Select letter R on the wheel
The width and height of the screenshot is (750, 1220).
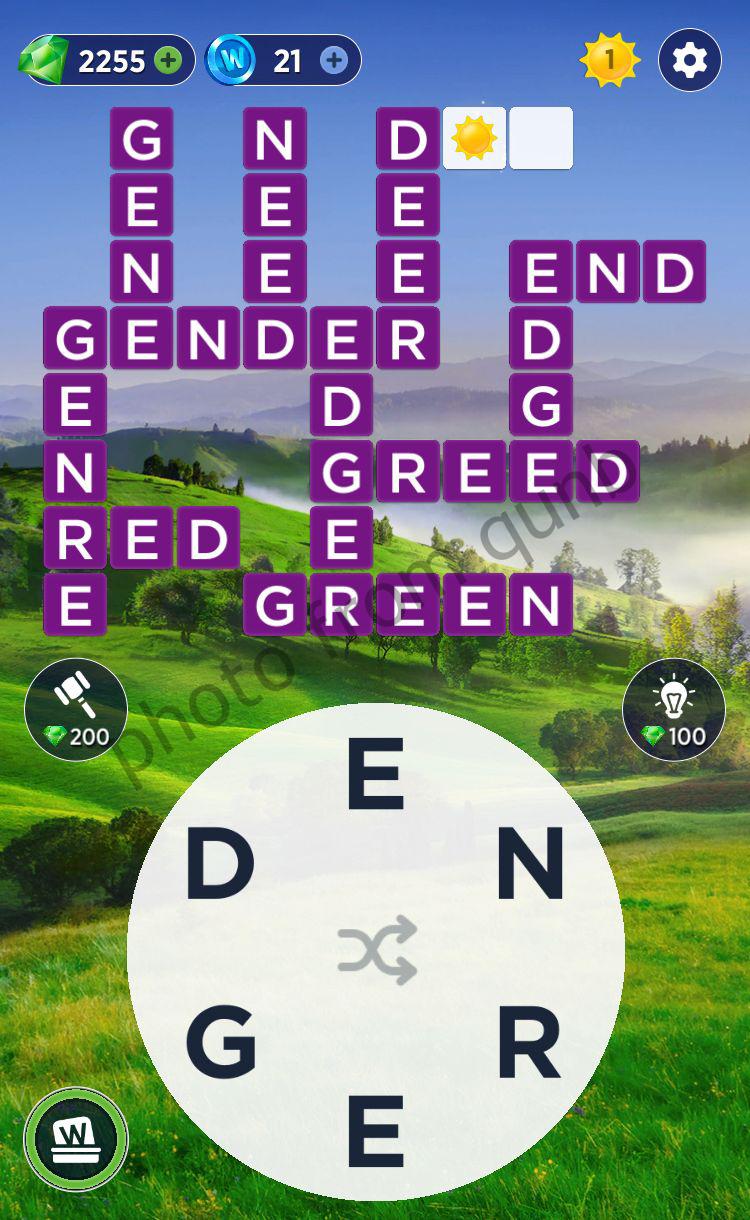coord(529,1045)
